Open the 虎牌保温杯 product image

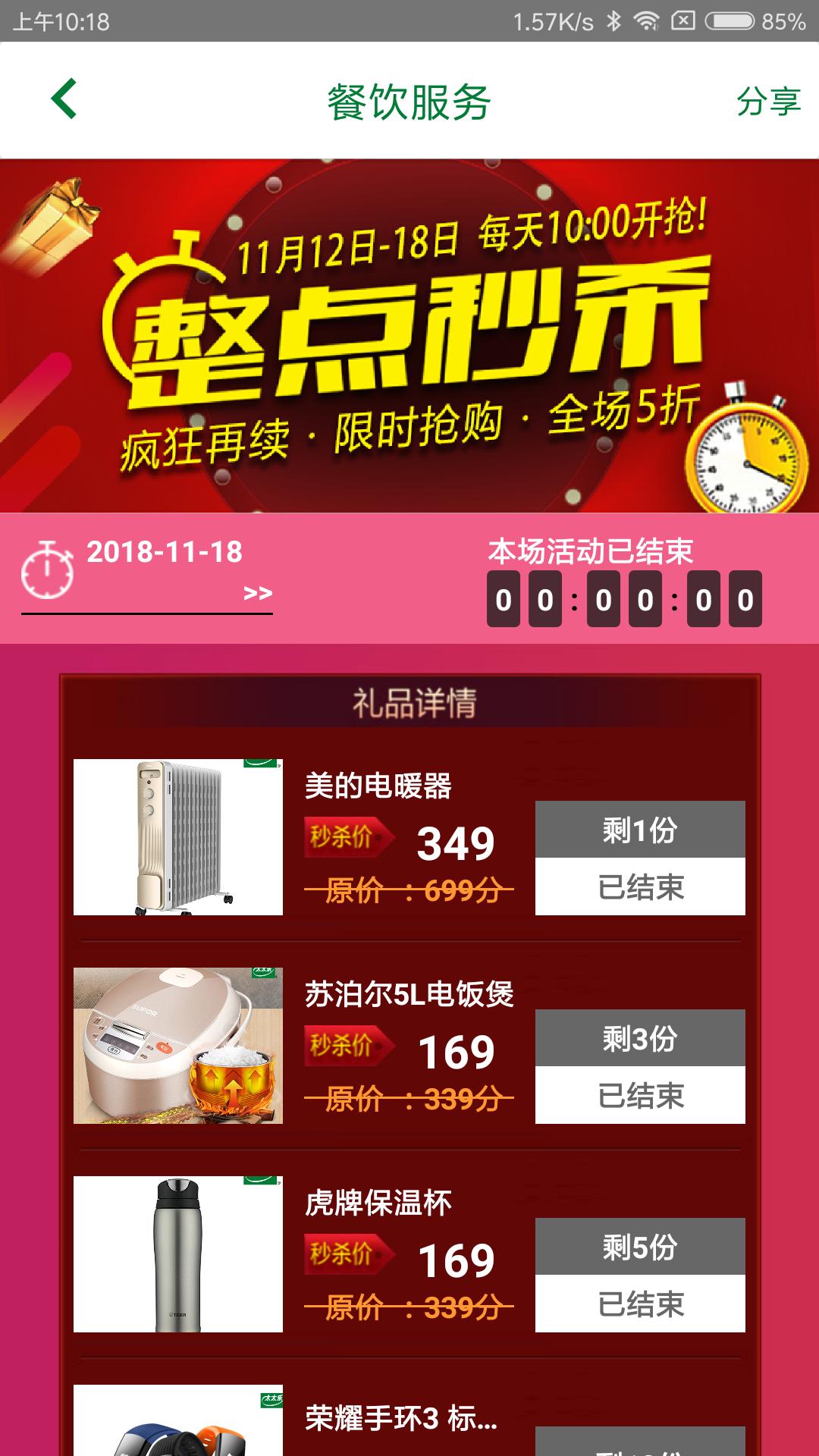click(x=178, y=1254)
